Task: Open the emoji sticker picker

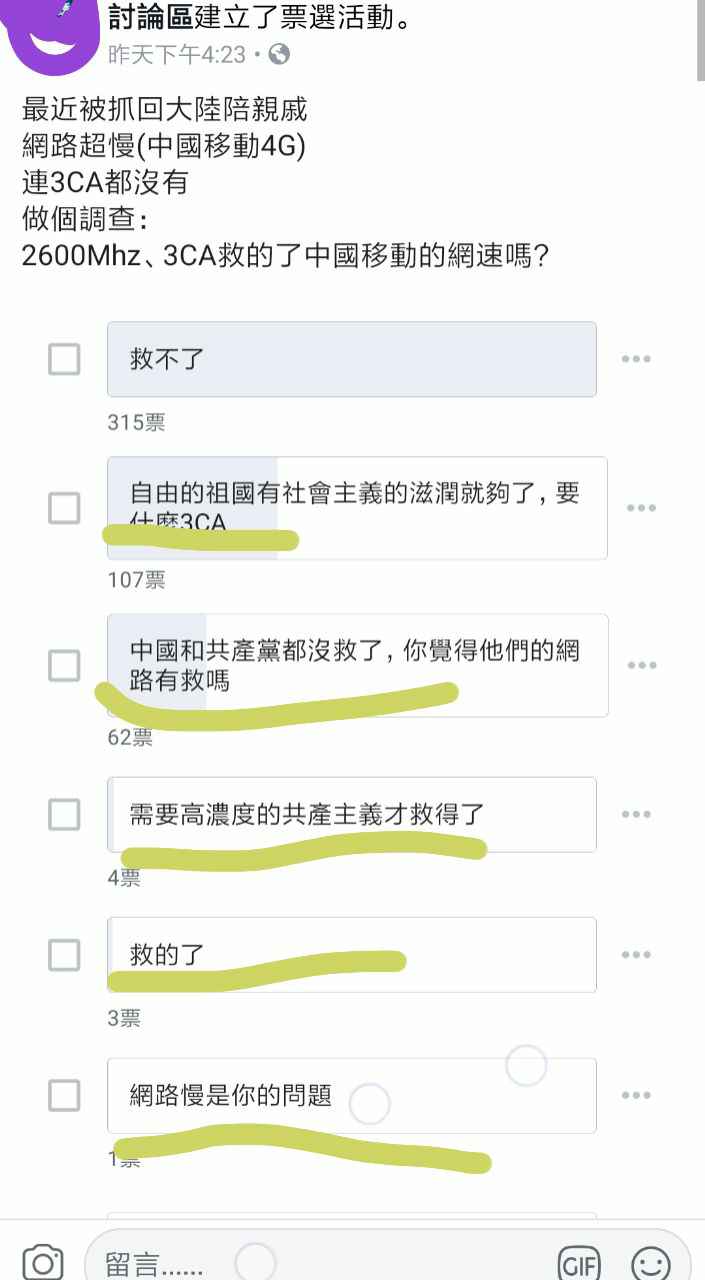Action: (651, 1264)
